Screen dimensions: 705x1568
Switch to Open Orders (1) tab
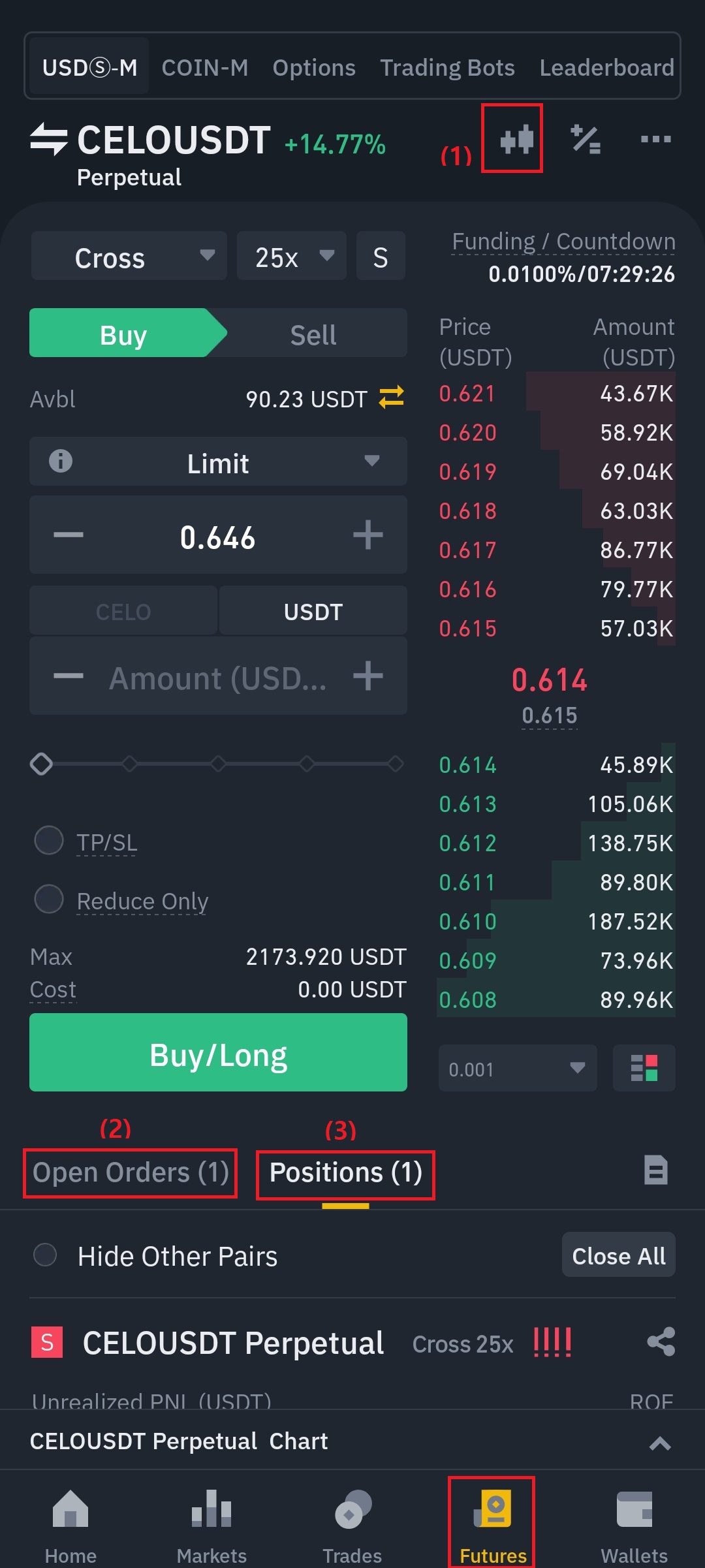pyautogui.click(x=131, y=1173)
